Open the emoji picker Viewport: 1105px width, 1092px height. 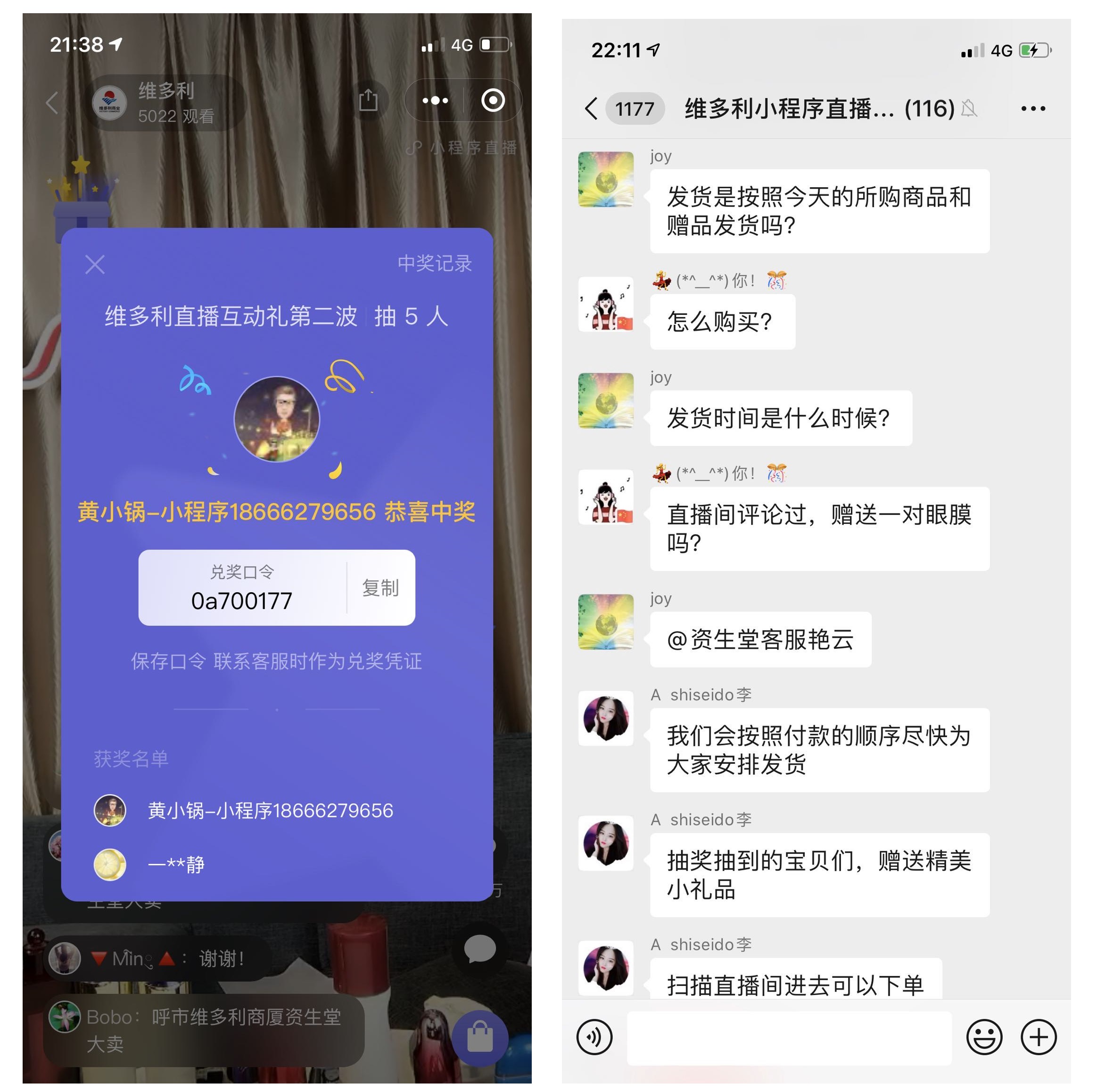coord(984,1036)
